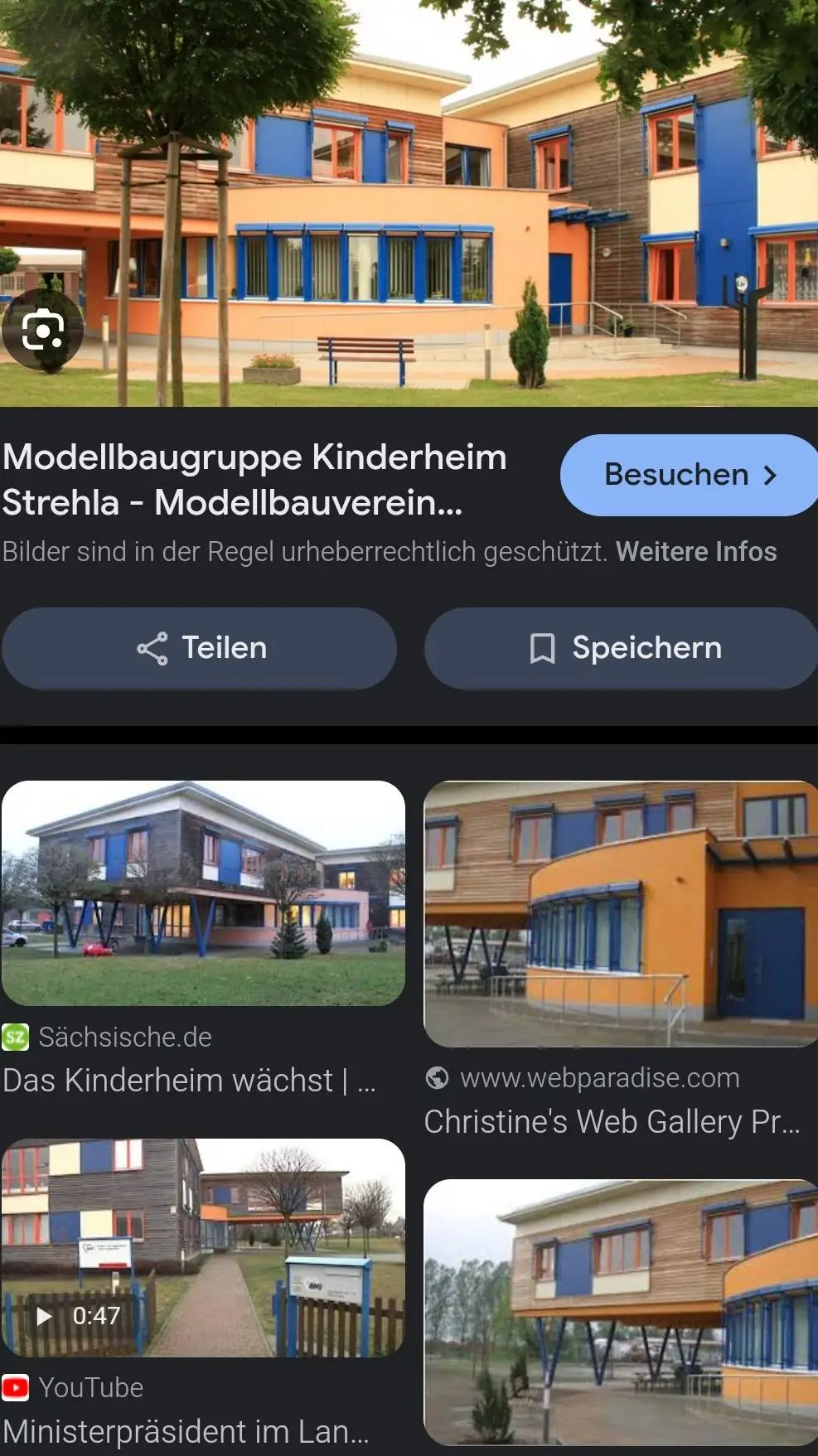Open the Sächsische.de Kinderheim wächst result
818x1456 pixels.
203,893
